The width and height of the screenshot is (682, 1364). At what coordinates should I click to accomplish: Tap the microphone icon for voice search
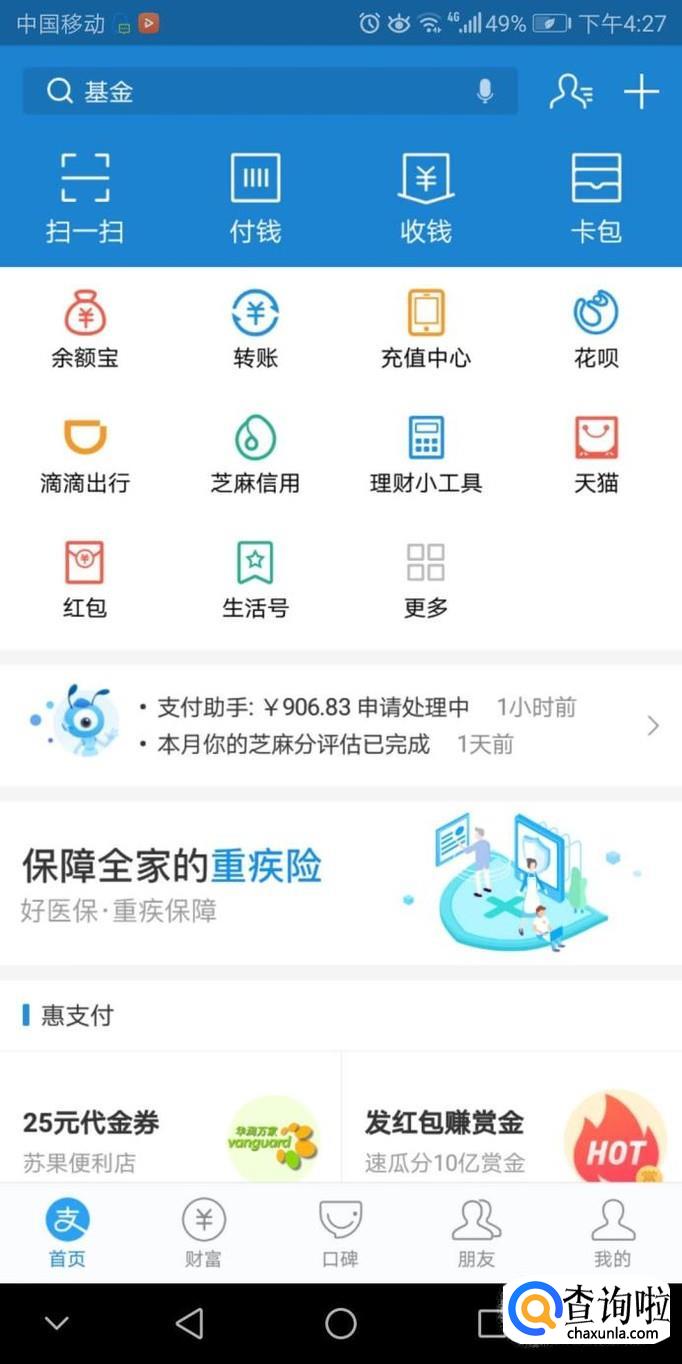point(485,92)
